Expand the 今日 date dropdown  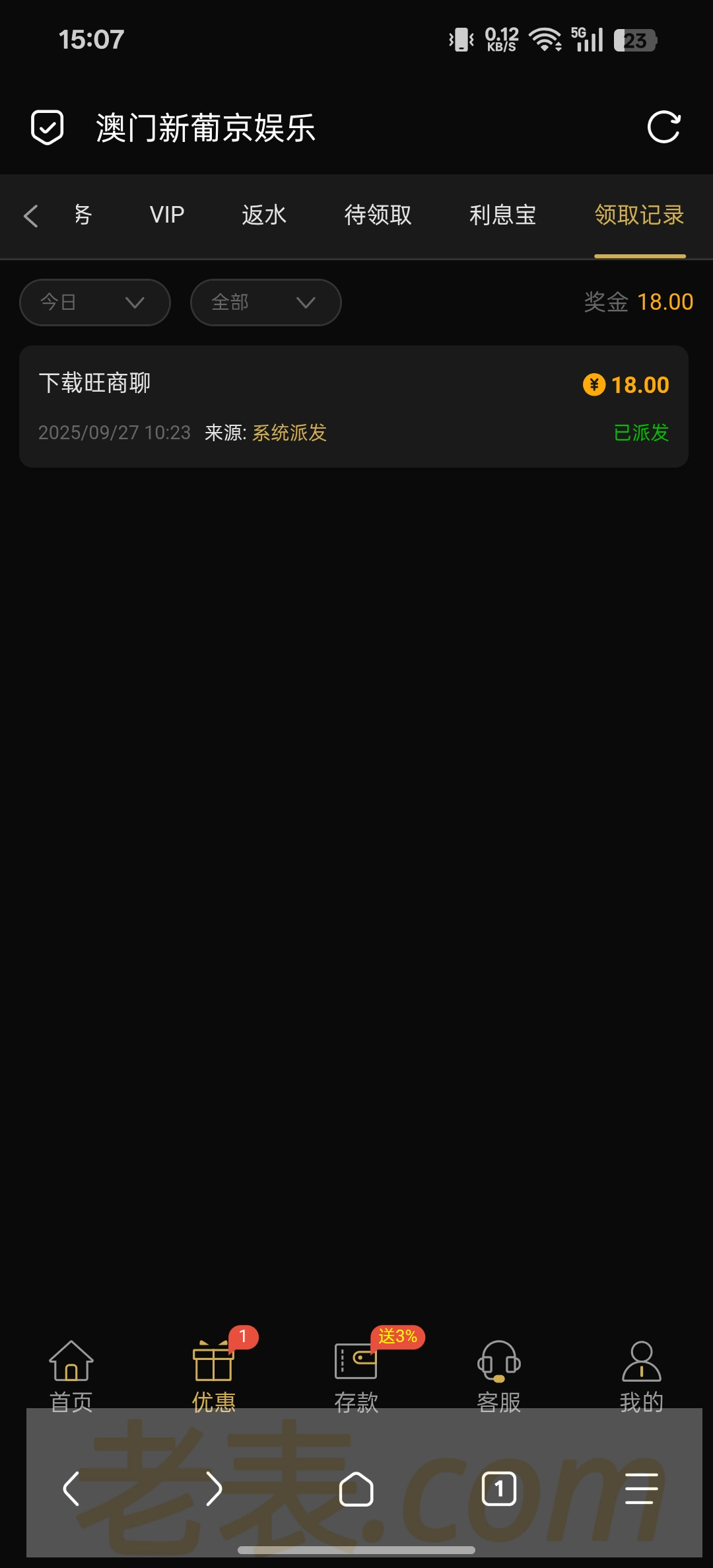[x=95, y=303]
